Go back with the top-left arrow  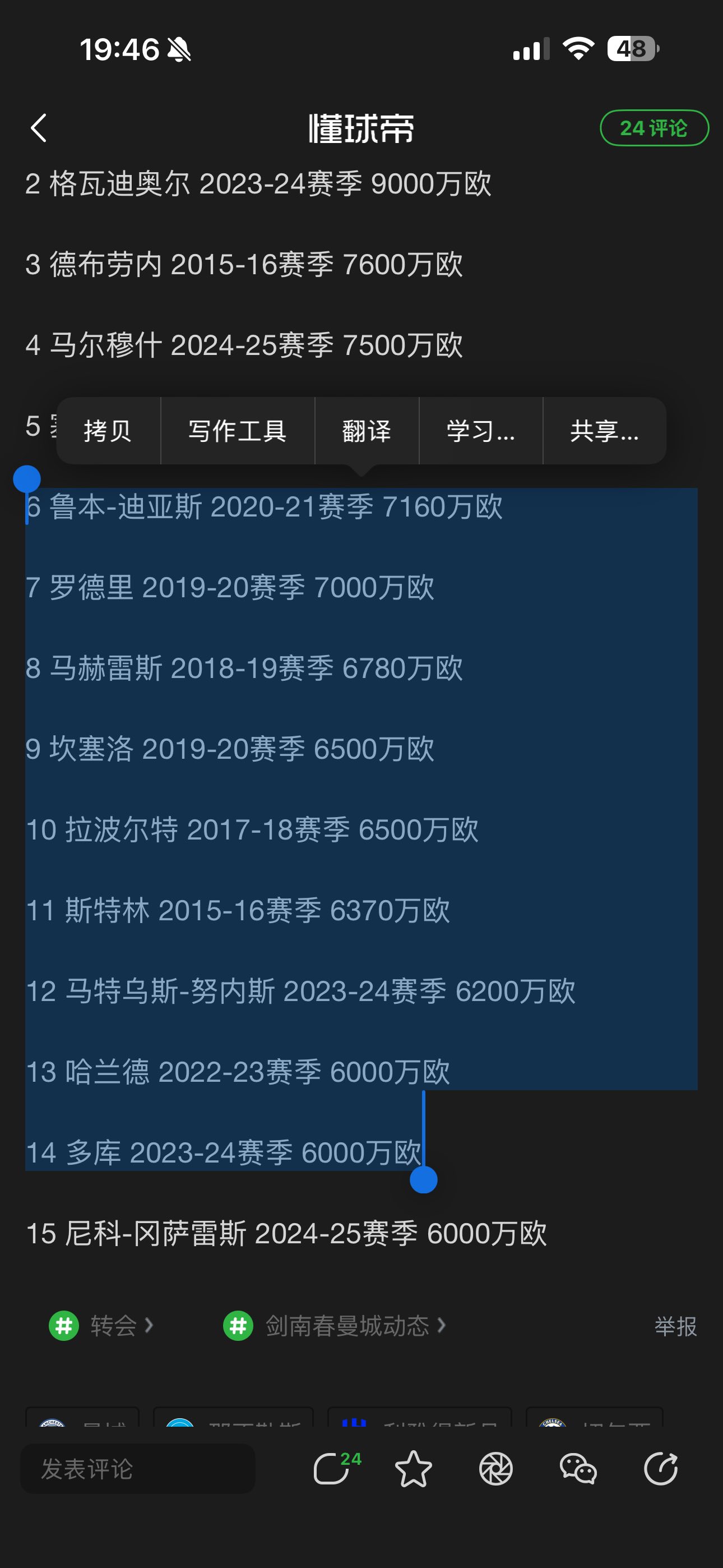click(x=39, y=128)
